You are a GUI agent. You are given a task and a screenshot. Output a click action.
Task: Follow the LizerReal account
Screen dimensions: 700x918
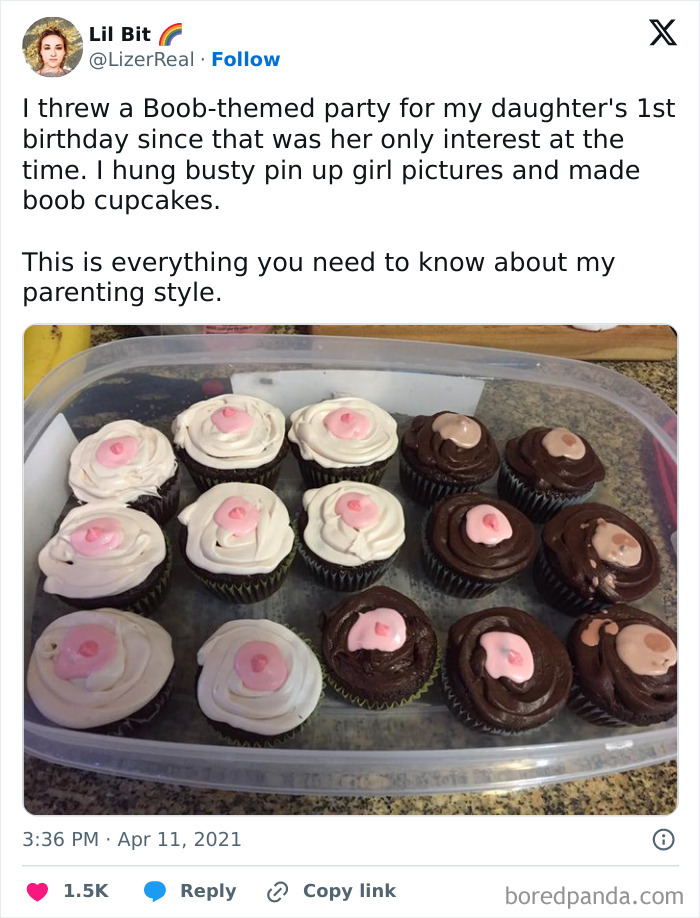tap(246, 59)
